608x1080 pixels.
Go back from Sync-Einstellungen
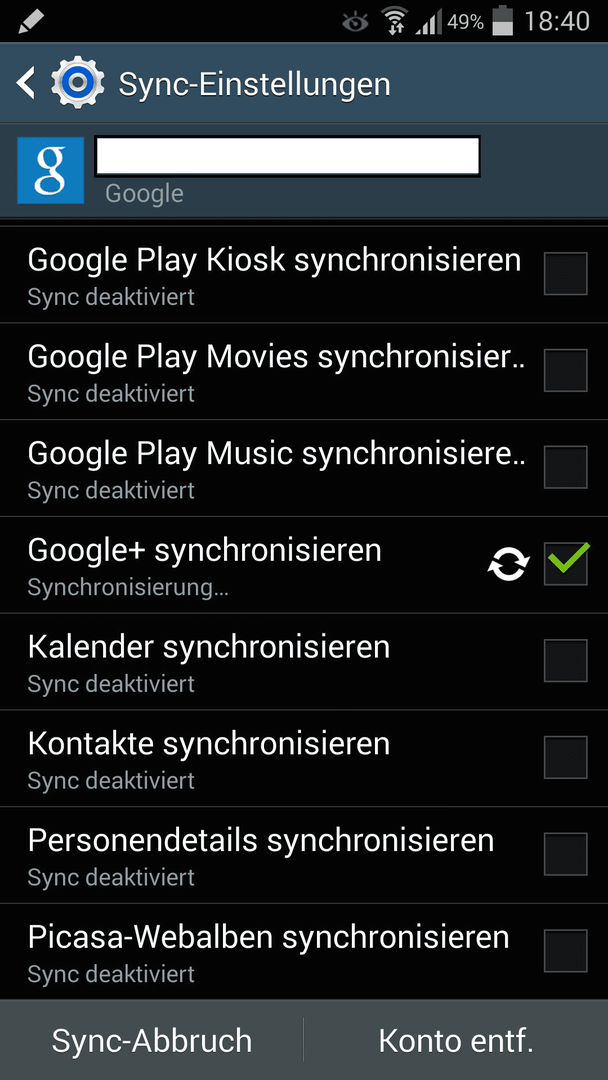coord(25,83)
